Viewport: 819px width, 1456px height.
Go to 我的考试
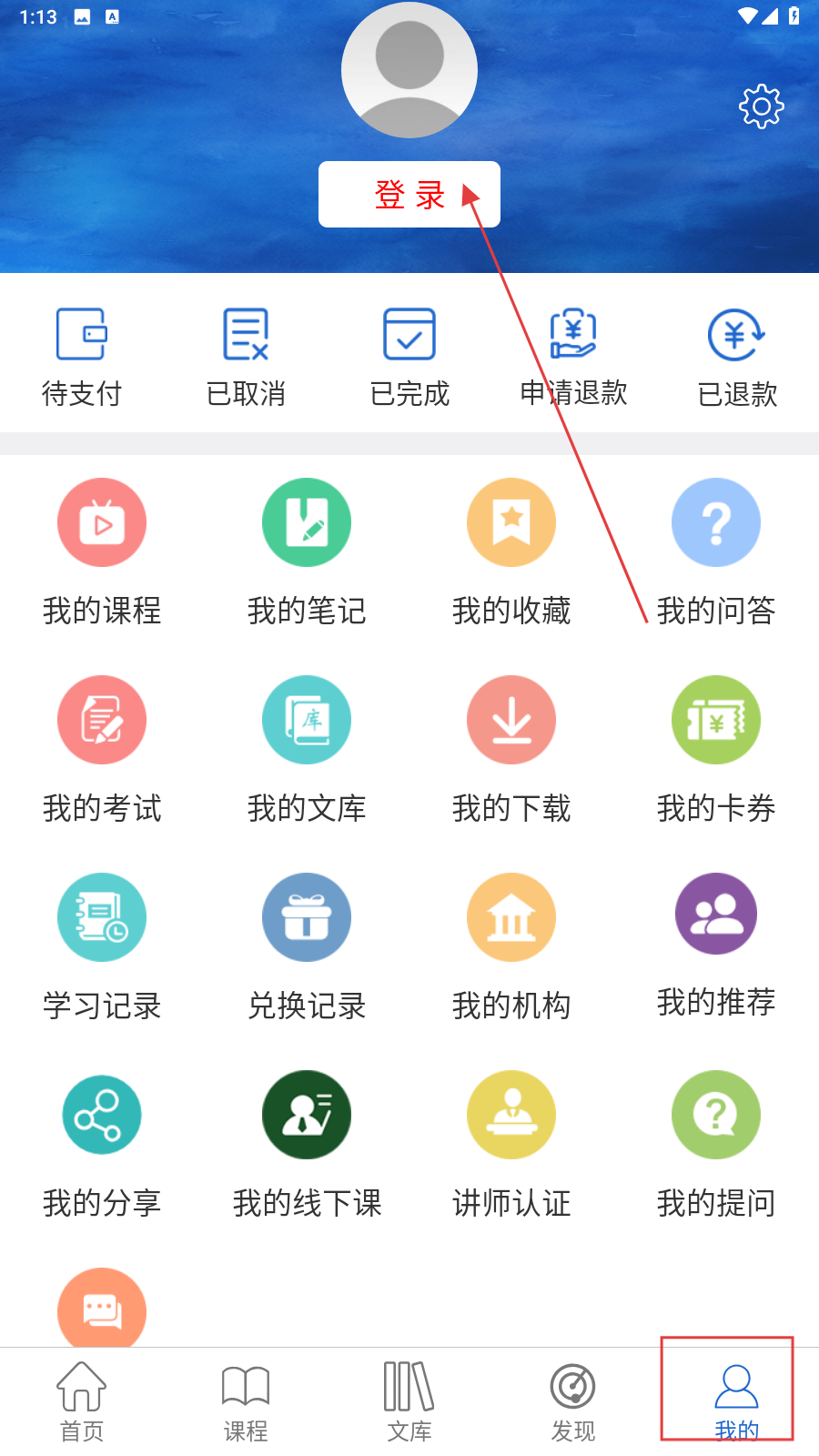[102, 750]
